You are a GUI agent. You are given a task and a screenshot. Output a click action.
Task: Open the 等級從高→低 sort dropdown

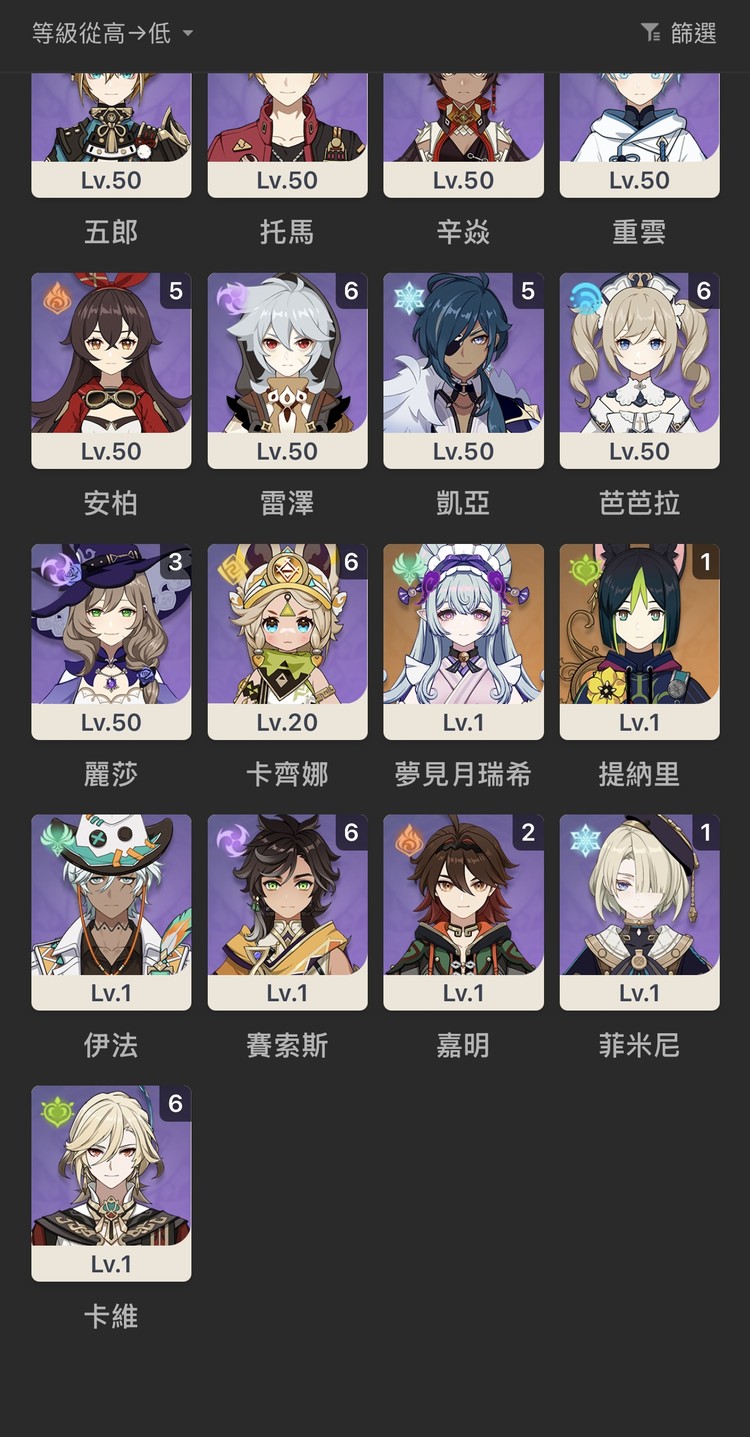tap(112, 34)
